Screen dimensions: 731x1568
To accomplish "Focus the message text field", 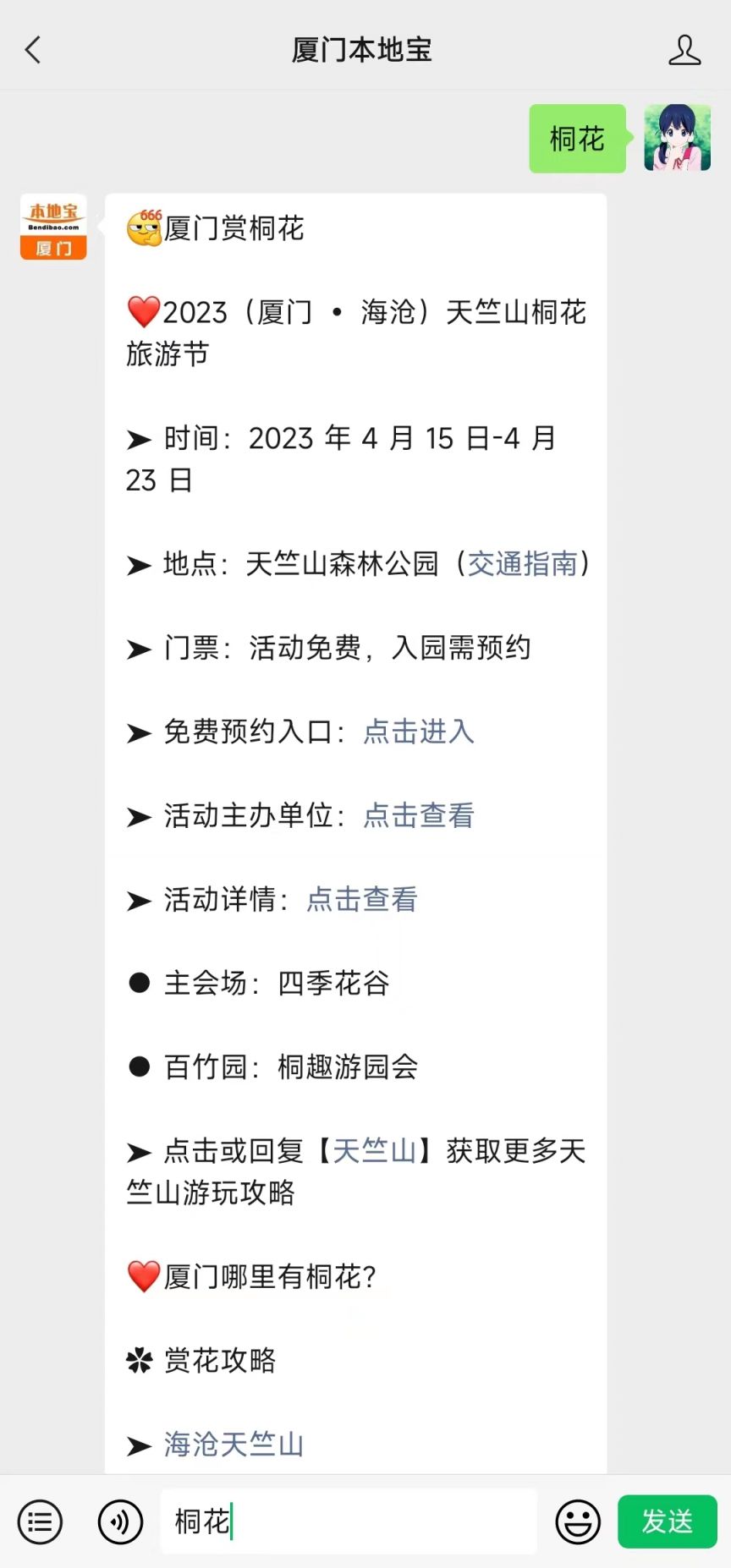I will point(349,1521).
